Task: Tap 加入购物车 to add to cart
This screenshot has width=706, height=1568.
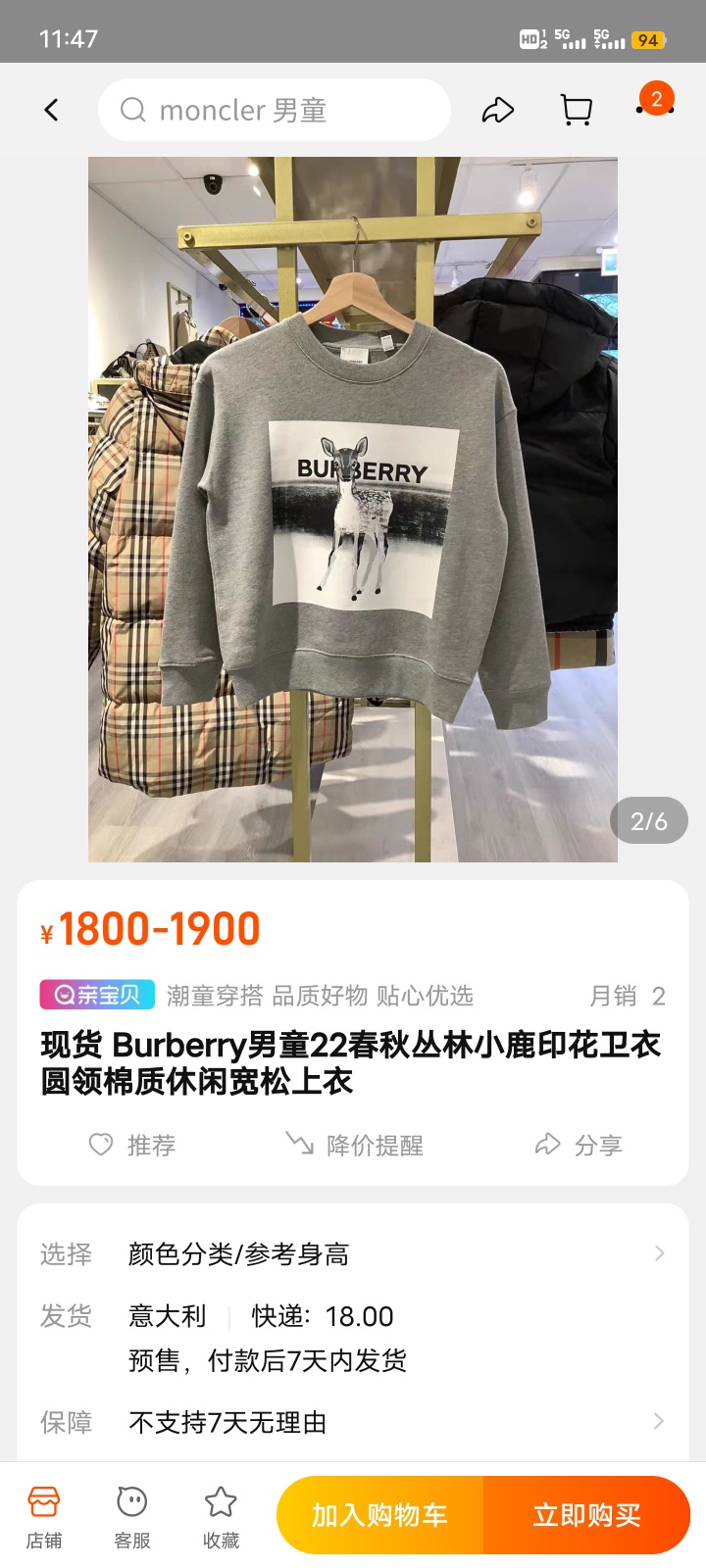Action: coord(380,1515)
